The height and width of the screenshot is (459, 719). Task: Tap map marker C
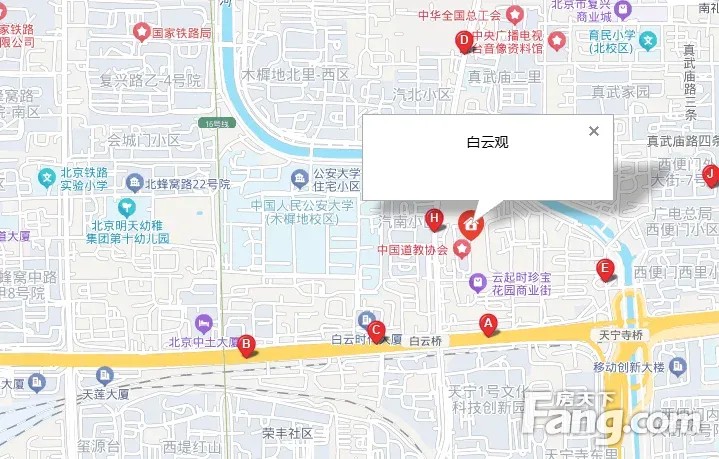click(376, 330)
